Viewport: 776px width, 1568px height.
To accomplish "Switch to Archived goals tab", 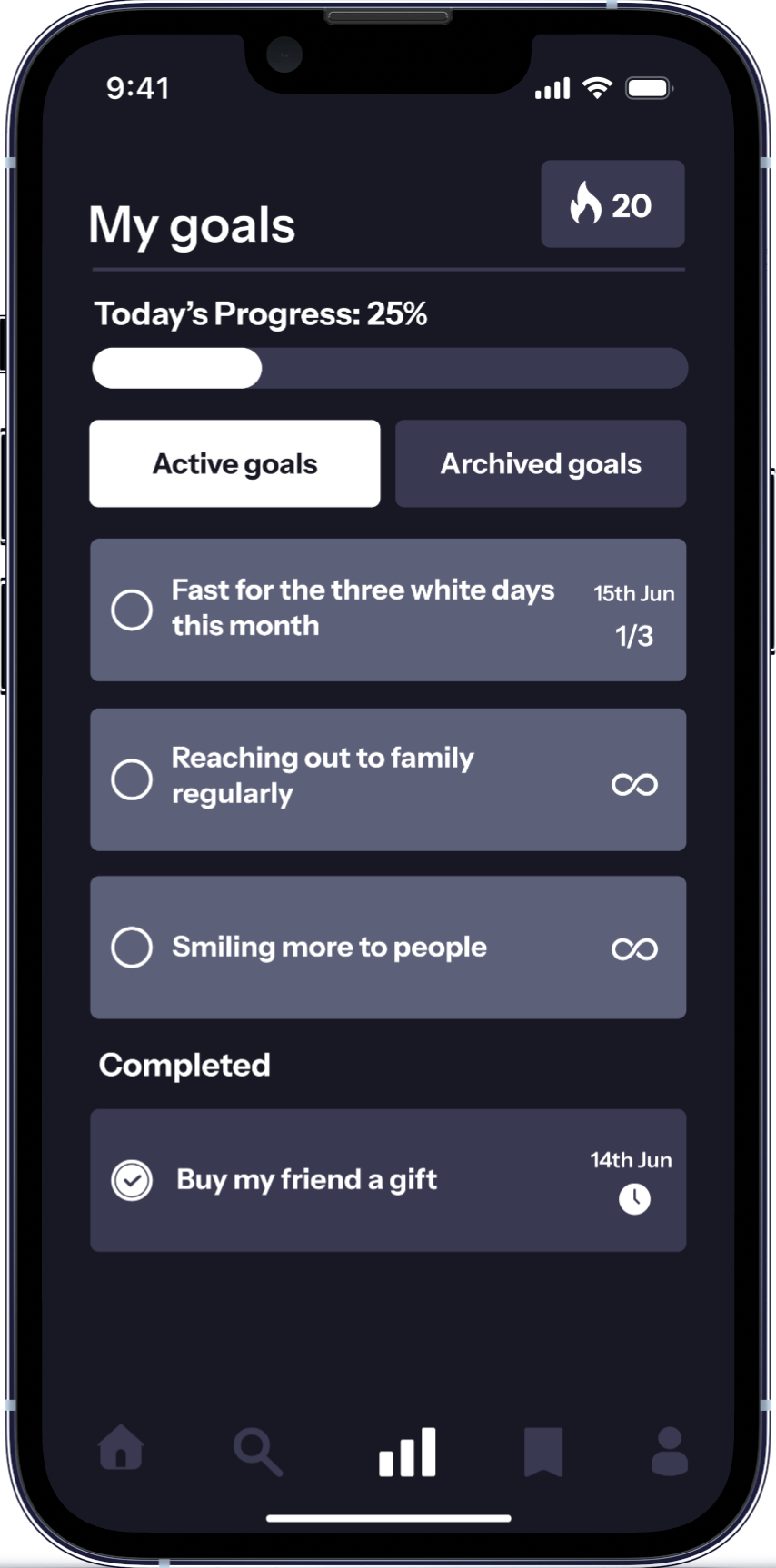I will [x=541, y=463].
